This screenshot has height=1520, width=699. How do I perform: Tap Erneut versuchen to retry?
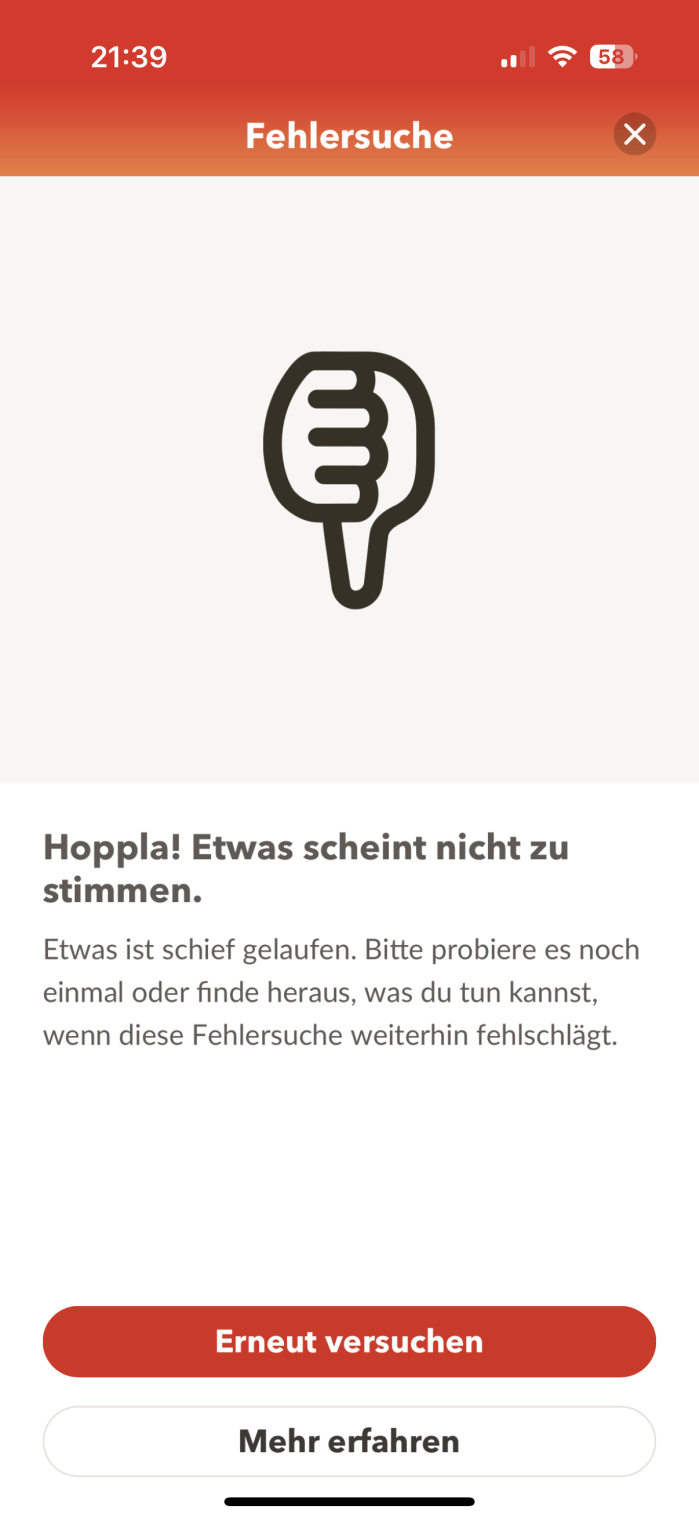(x=349, y=1341)
